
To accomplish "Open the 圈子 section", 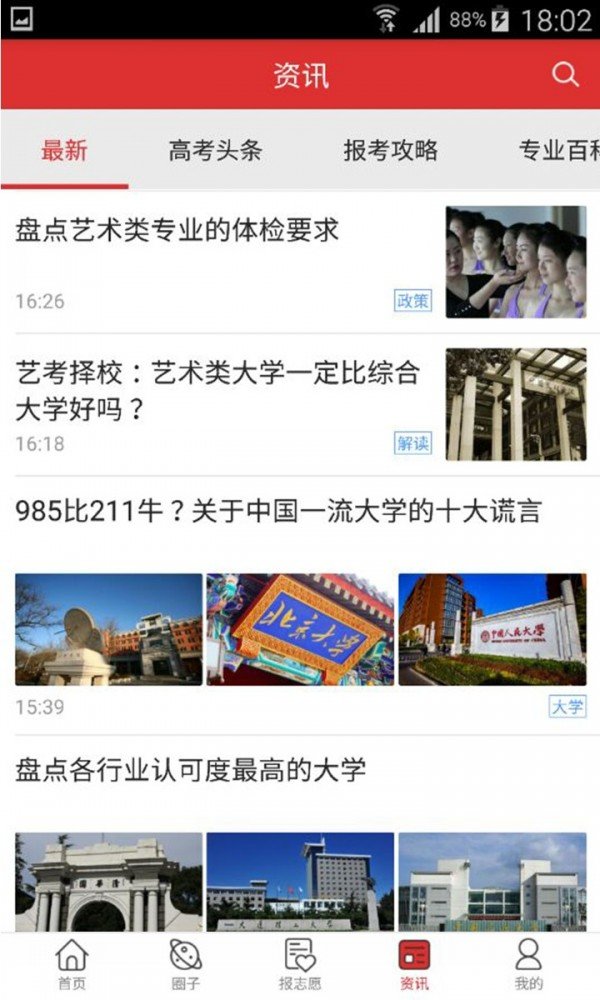I will tap(186, 965).
